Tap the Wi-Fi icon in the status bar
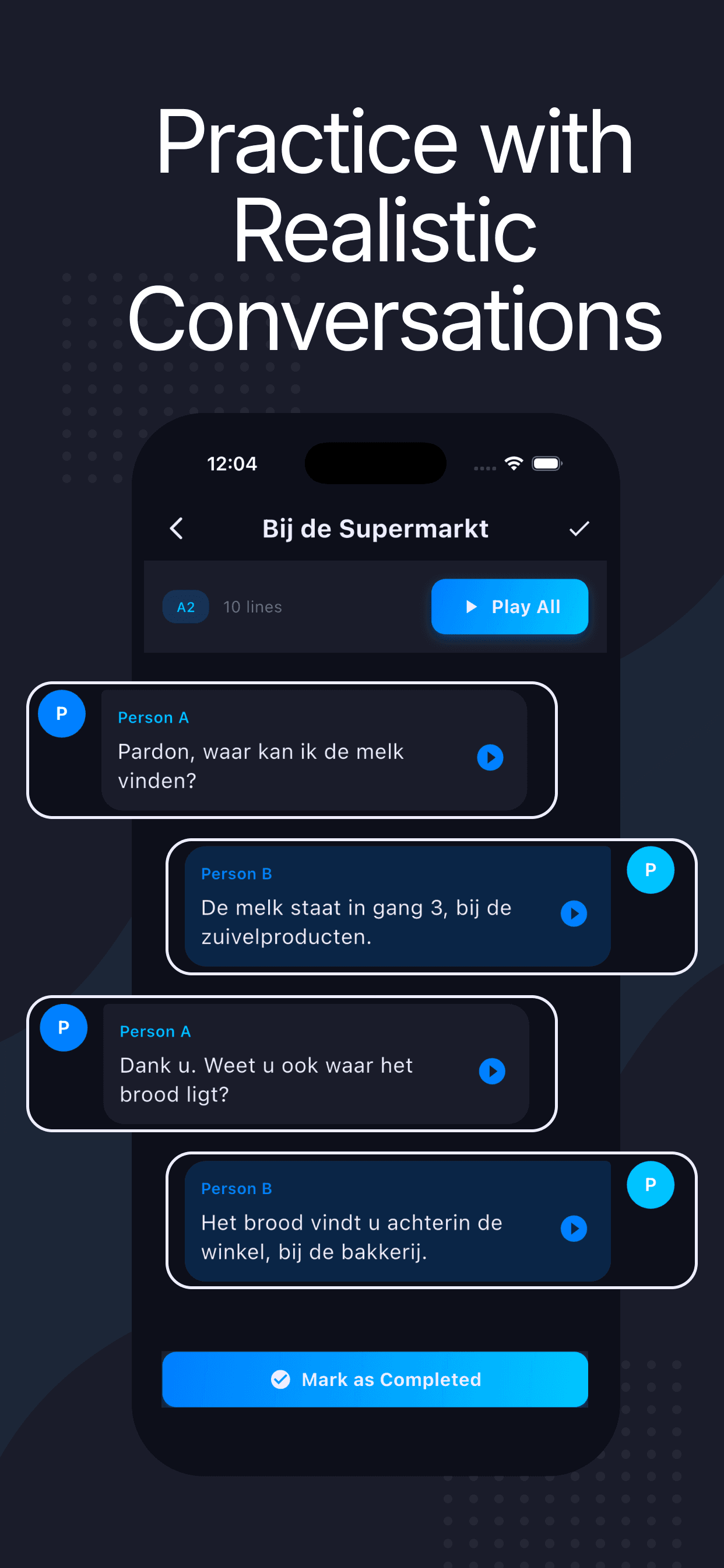Image resolution: width=724 pixels, height=1568 pixels. click(x=513, y=463)
